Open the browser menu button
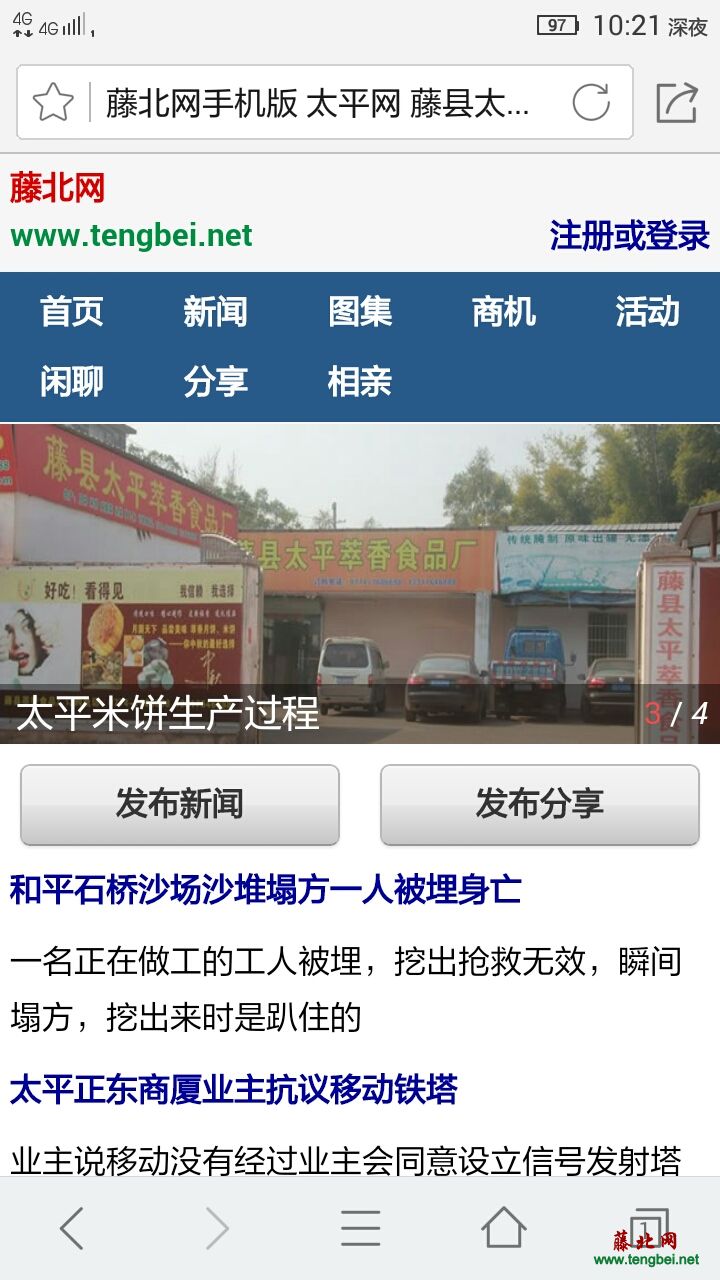 (360, 1227)
